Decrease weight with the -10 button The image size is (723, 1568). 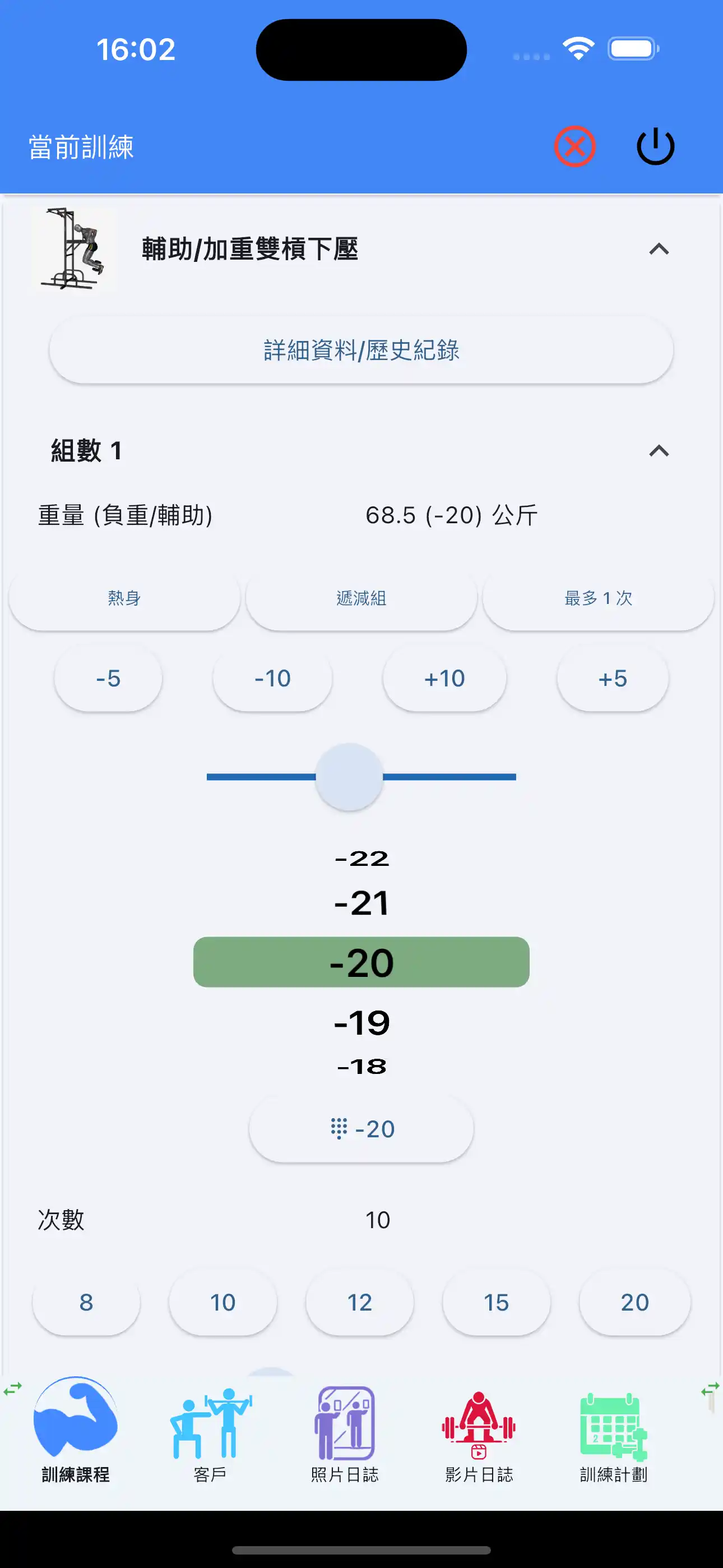click(x=272, y=678)
